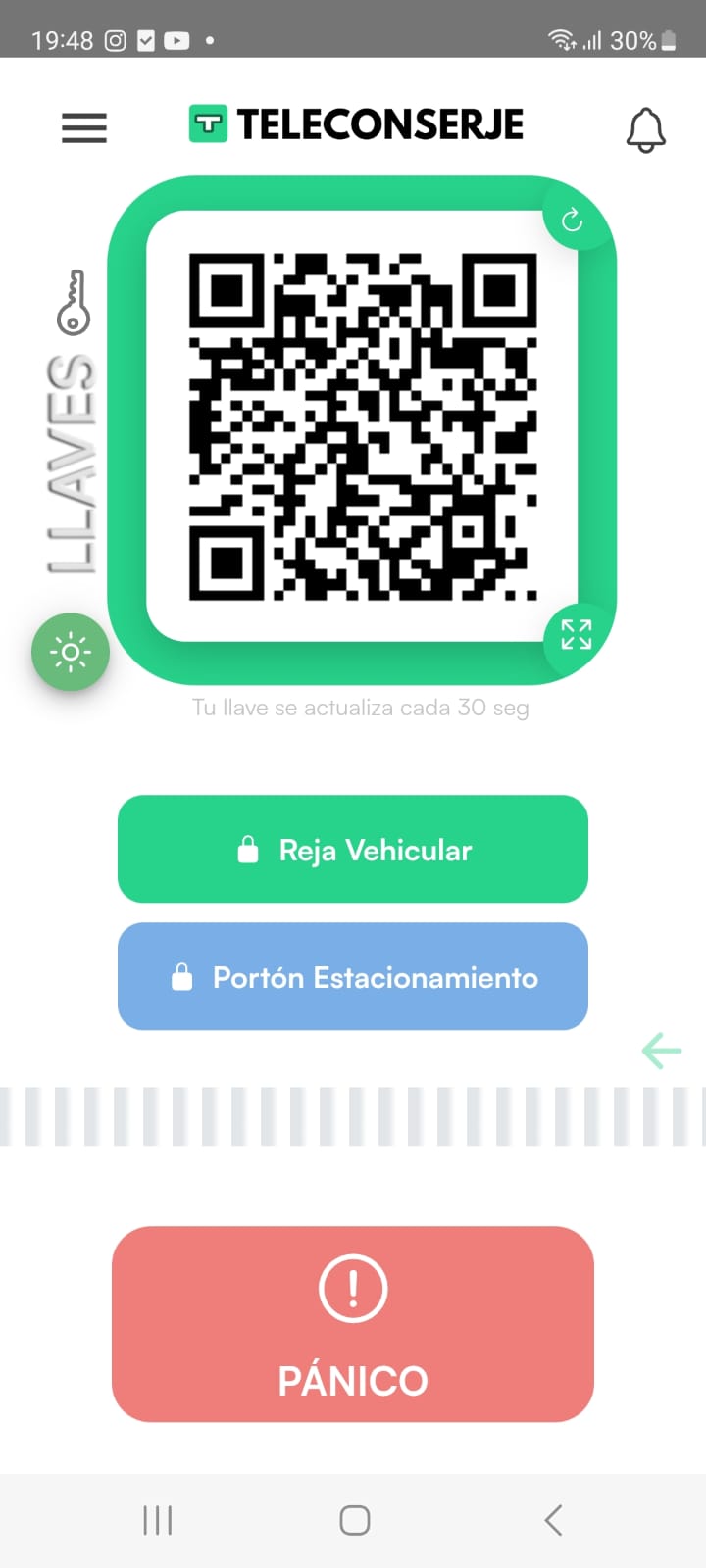706x1568 pixels.
Task: Go back using the system back button
Action: (553, 1520)
